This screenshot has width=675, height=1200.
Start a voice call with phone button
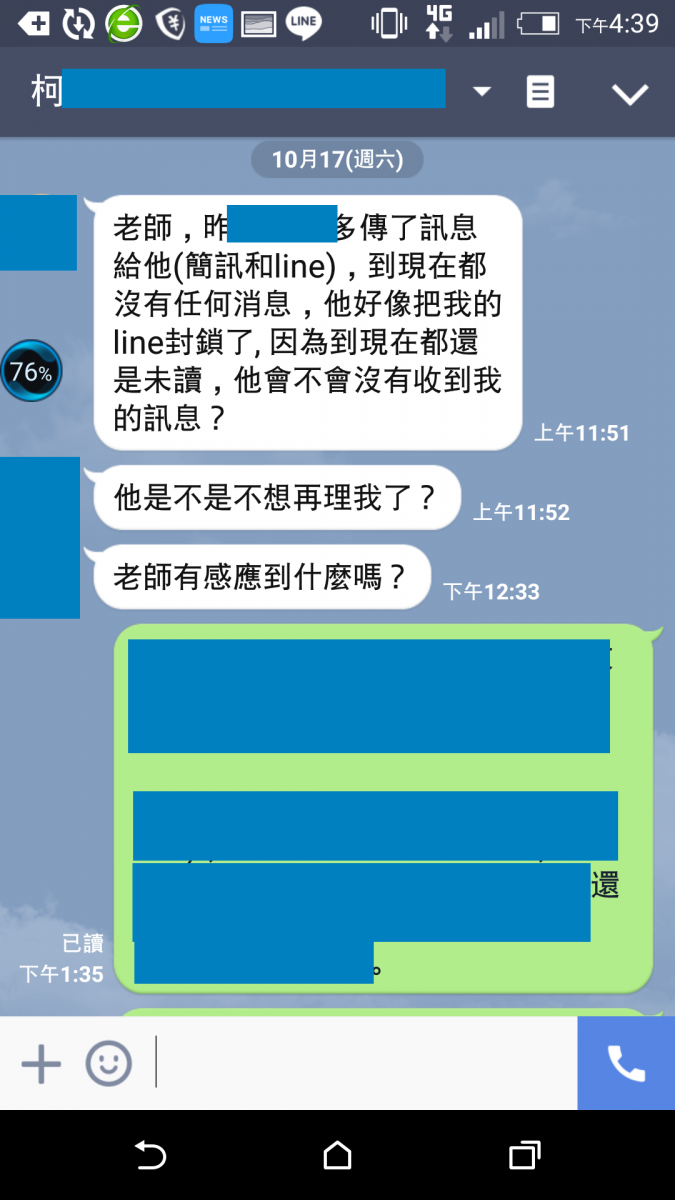coord(626,1064)
